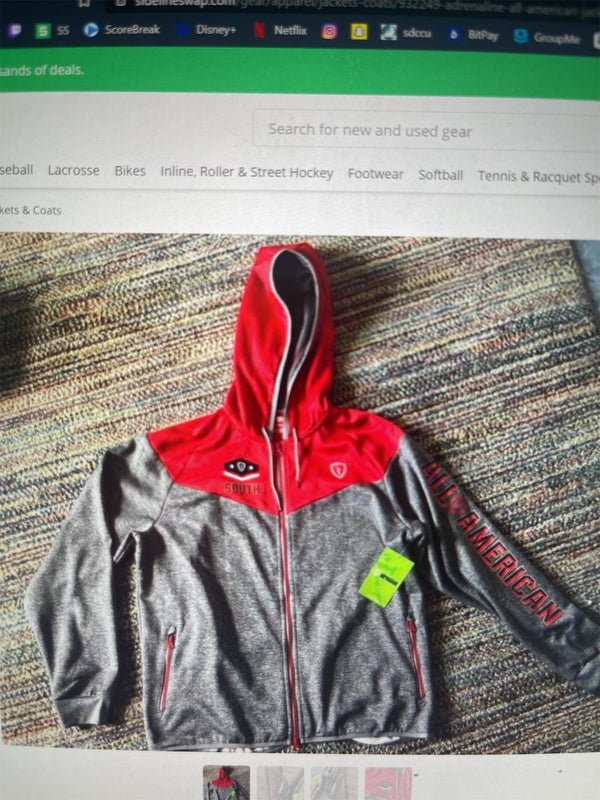Open the Softball category

coord(441,175)
